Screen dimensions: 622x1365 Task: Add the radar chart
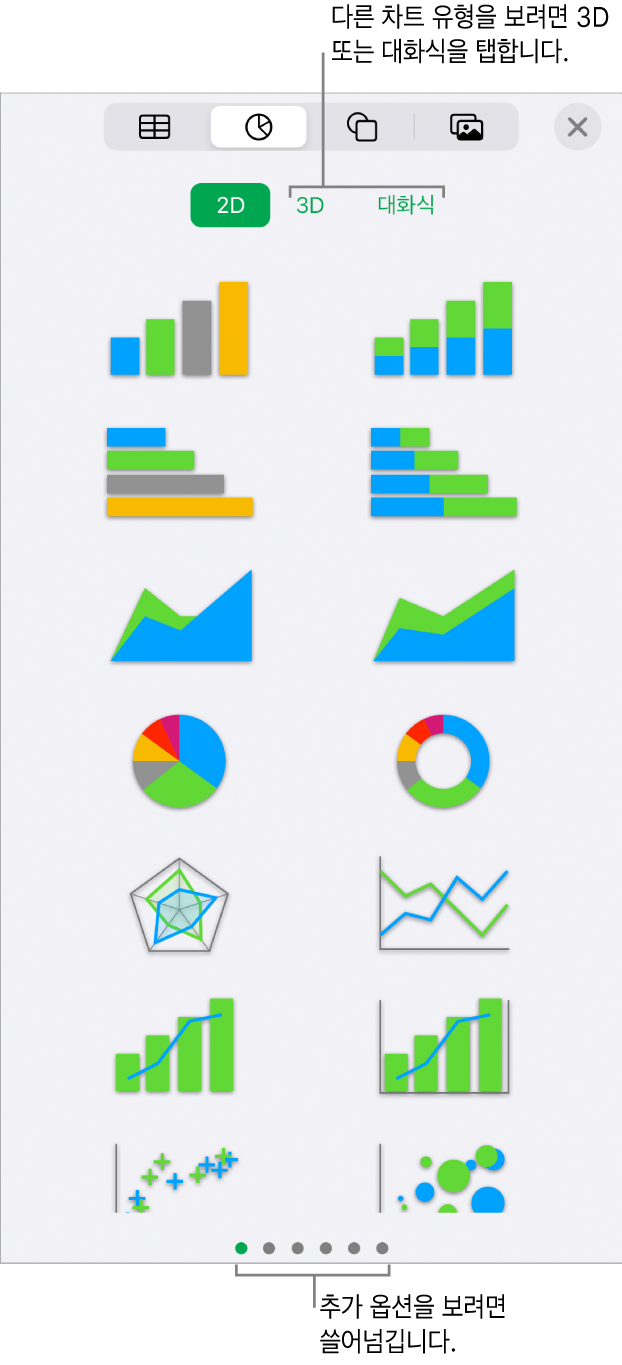[180, 904]
